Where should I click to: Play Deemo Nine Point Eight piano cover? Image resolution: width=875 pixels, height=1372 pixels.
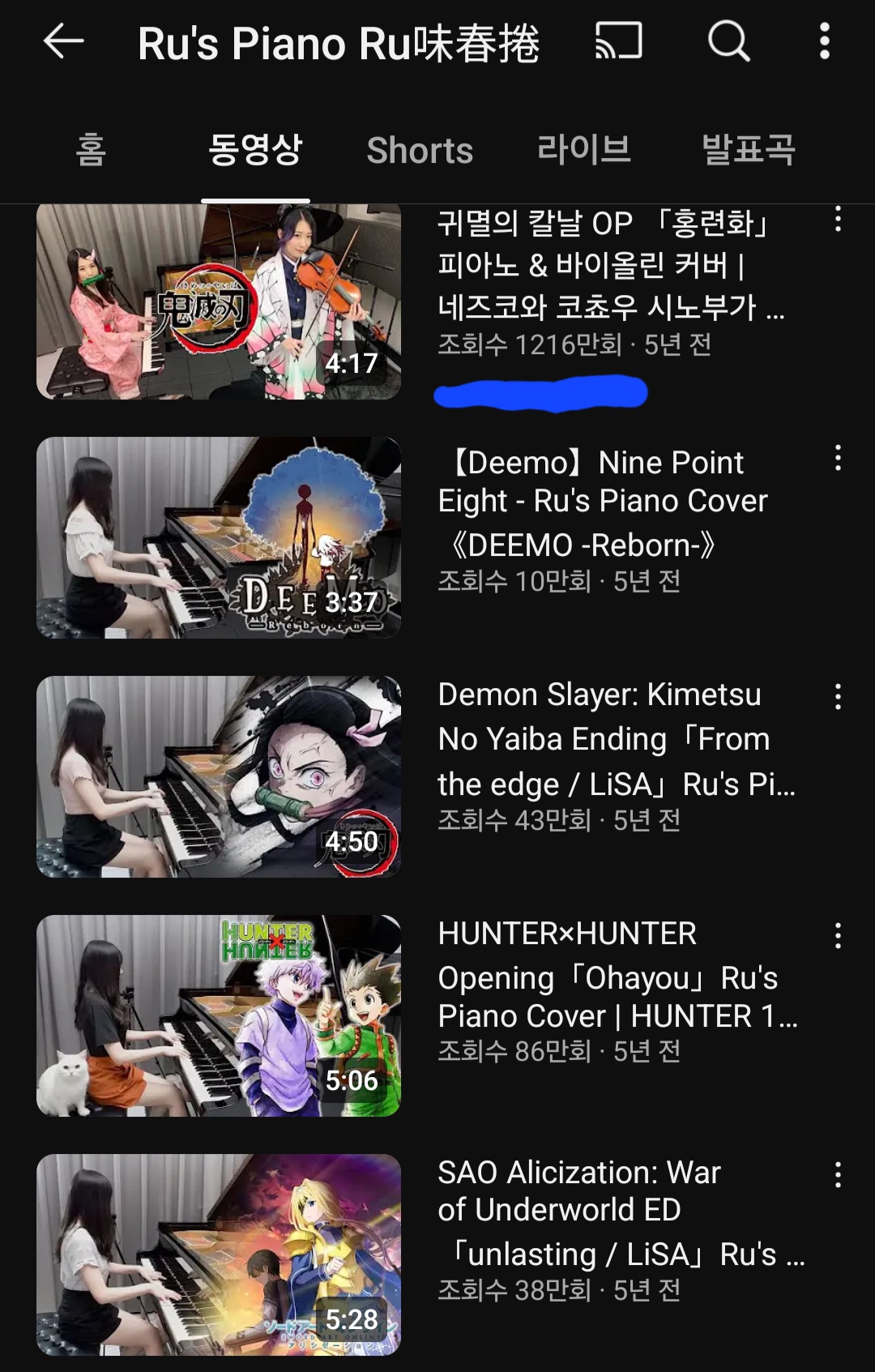[219, 538]
